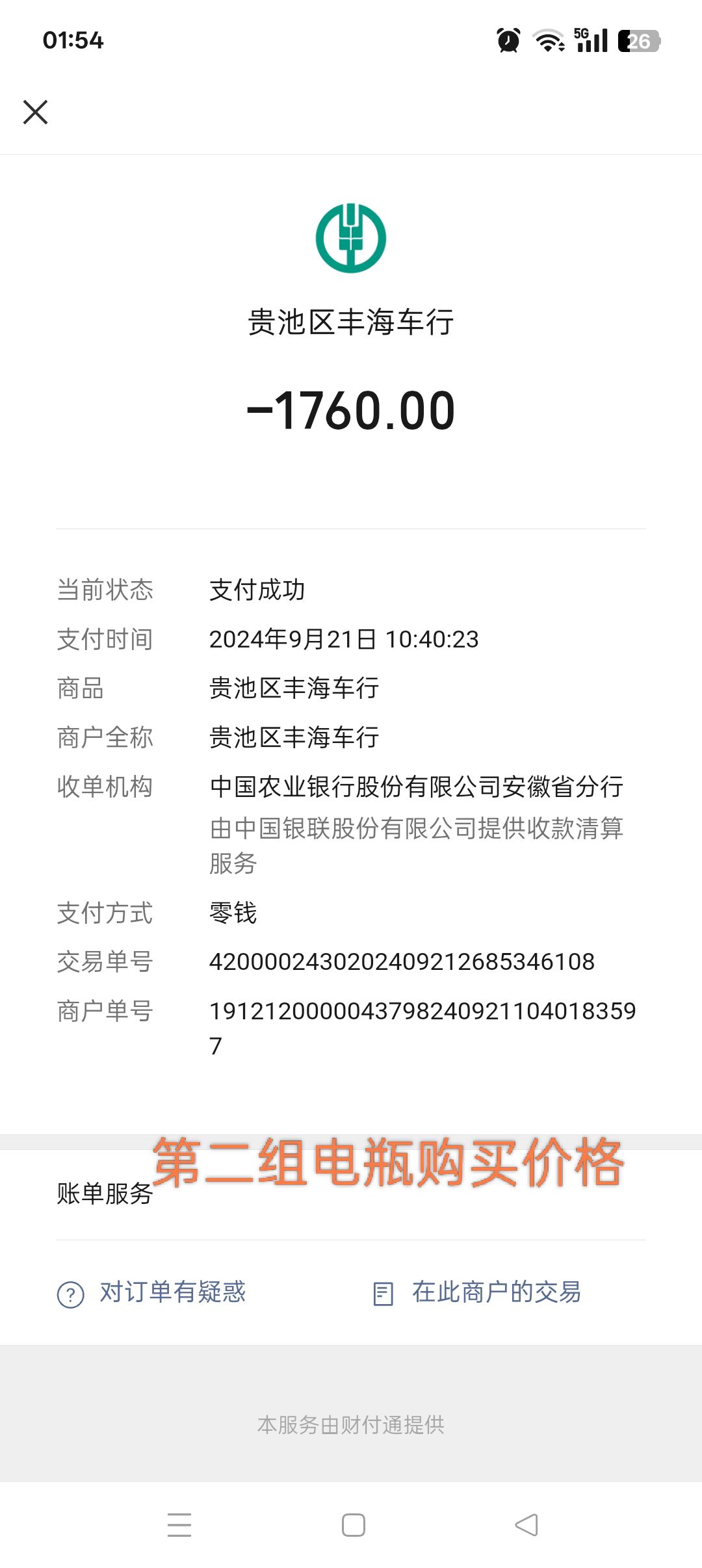View 在此商户的交易 history
This screenshot has height=1568, width=702.
[477, 1292]
